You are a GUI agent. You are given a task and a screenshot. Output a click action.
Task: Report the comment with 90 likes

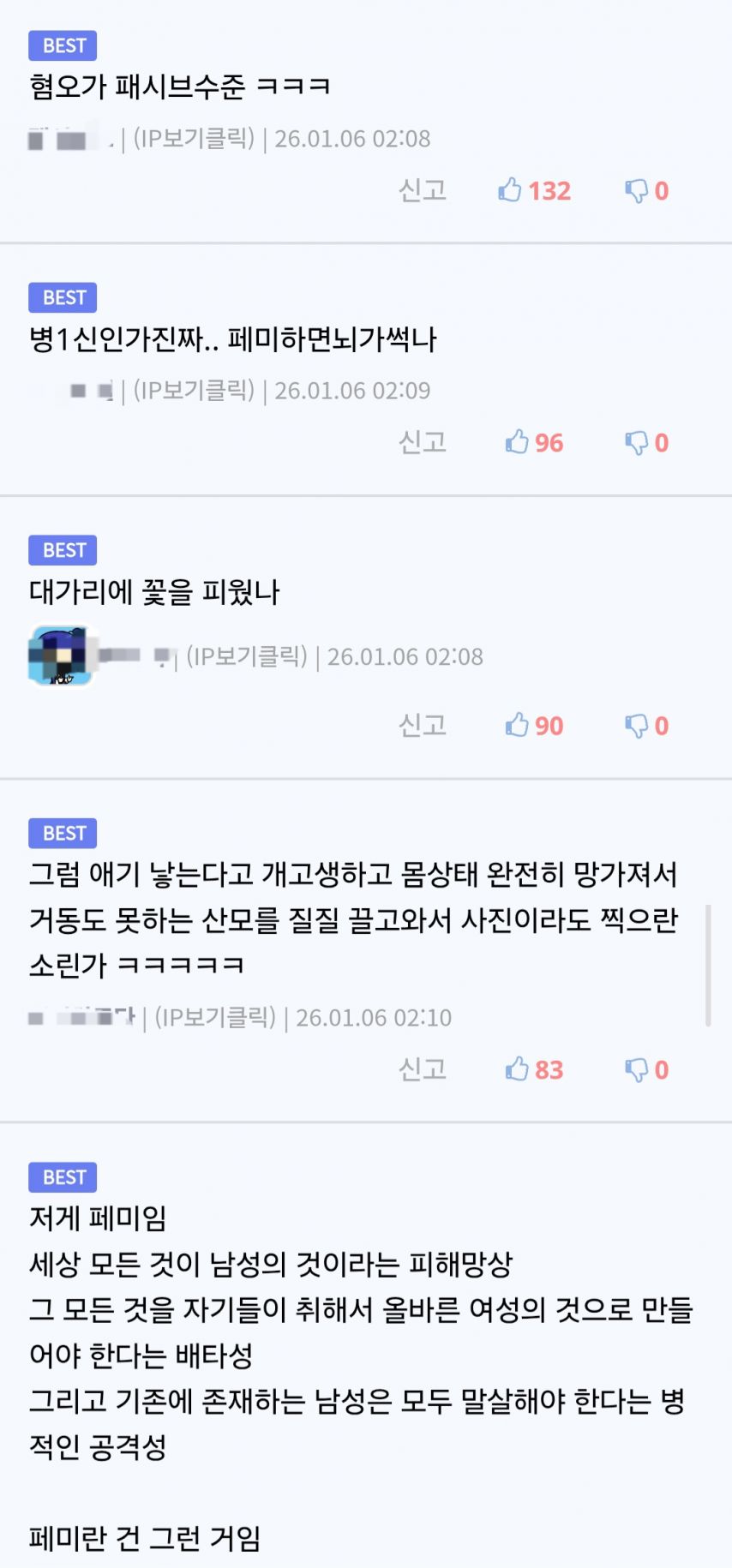click(x=423, y=726)
